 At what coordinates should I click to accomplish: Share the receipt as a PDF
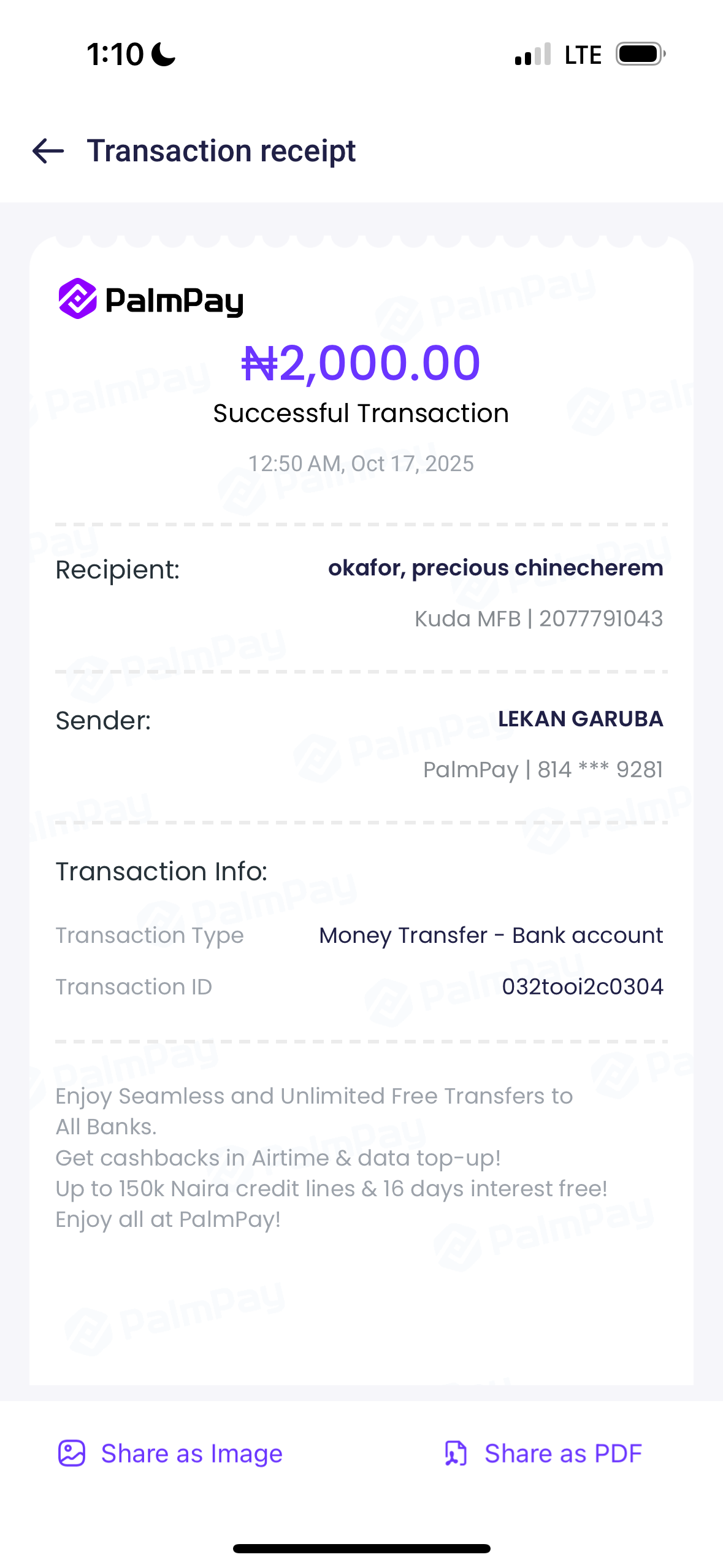[543, 1453]
